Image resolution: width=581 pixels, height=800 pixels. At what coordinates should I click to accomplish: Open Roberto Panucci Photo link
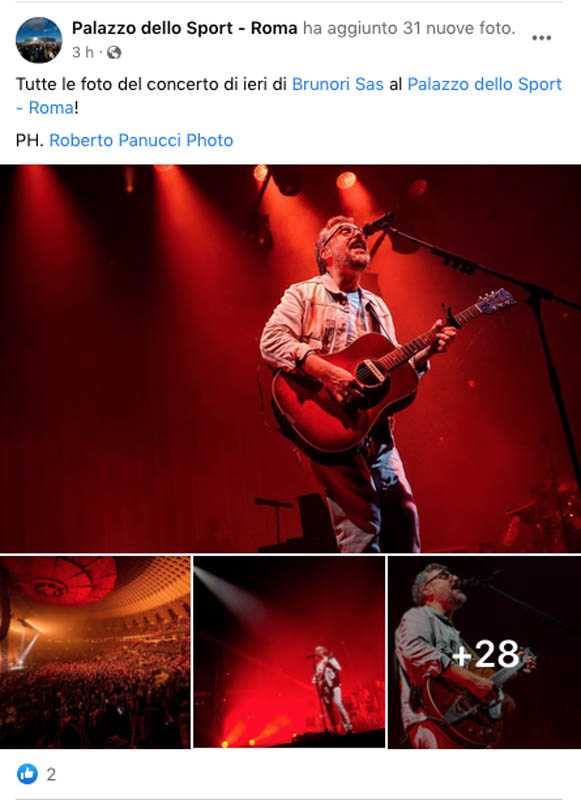tap(141, 140)
